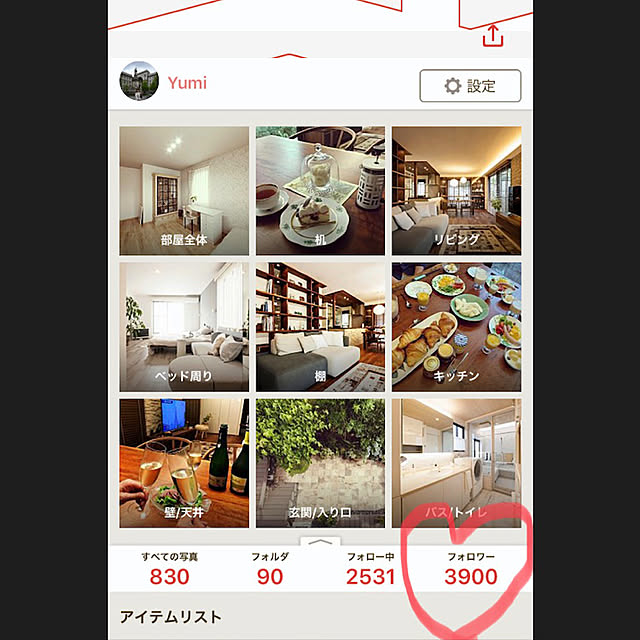
Task: Open the キッチン photo category
Action: tap(456, 327)
